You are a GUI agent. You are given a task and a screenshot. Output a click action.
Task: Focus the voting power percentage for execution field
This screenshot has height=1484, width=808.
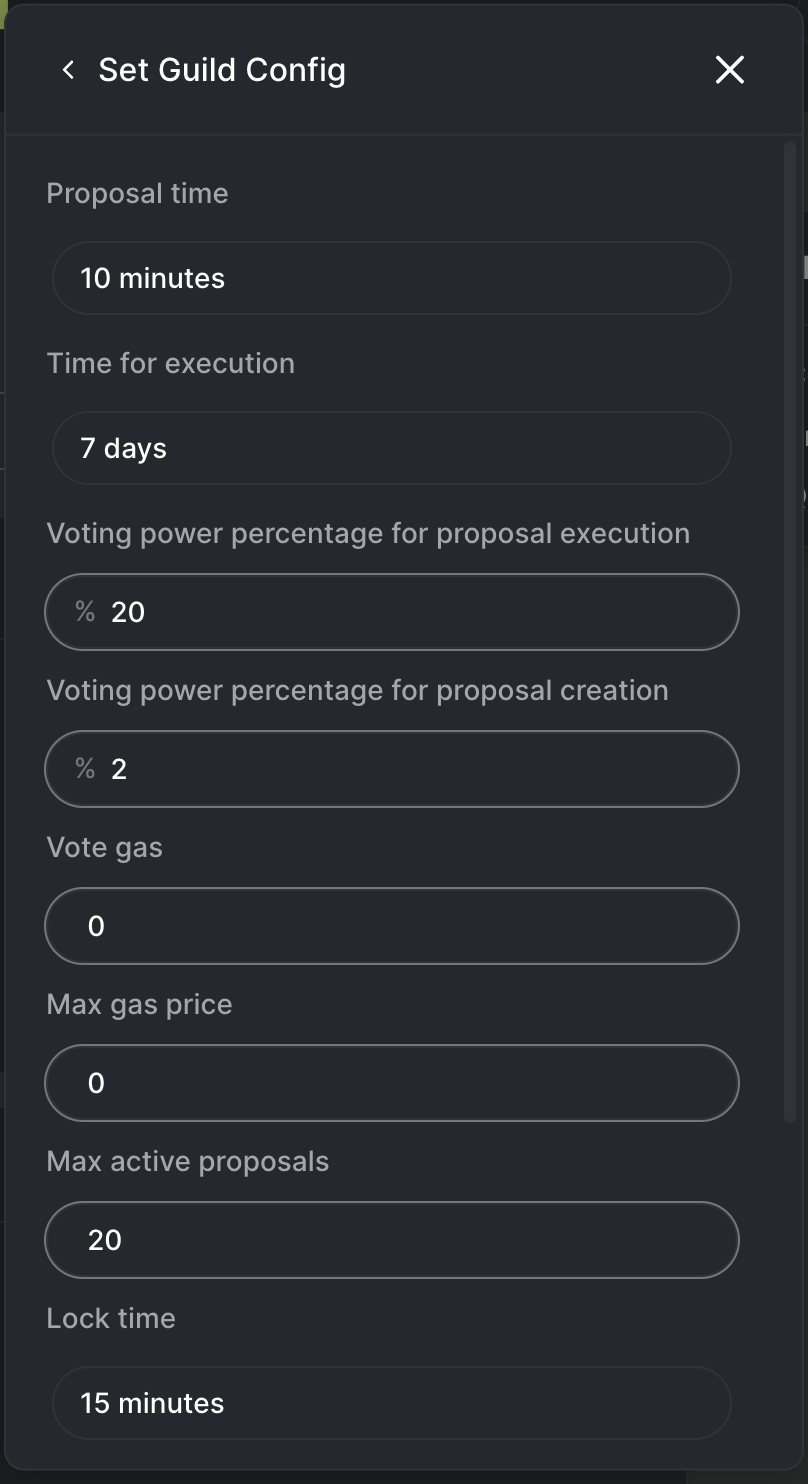point(391,611)
